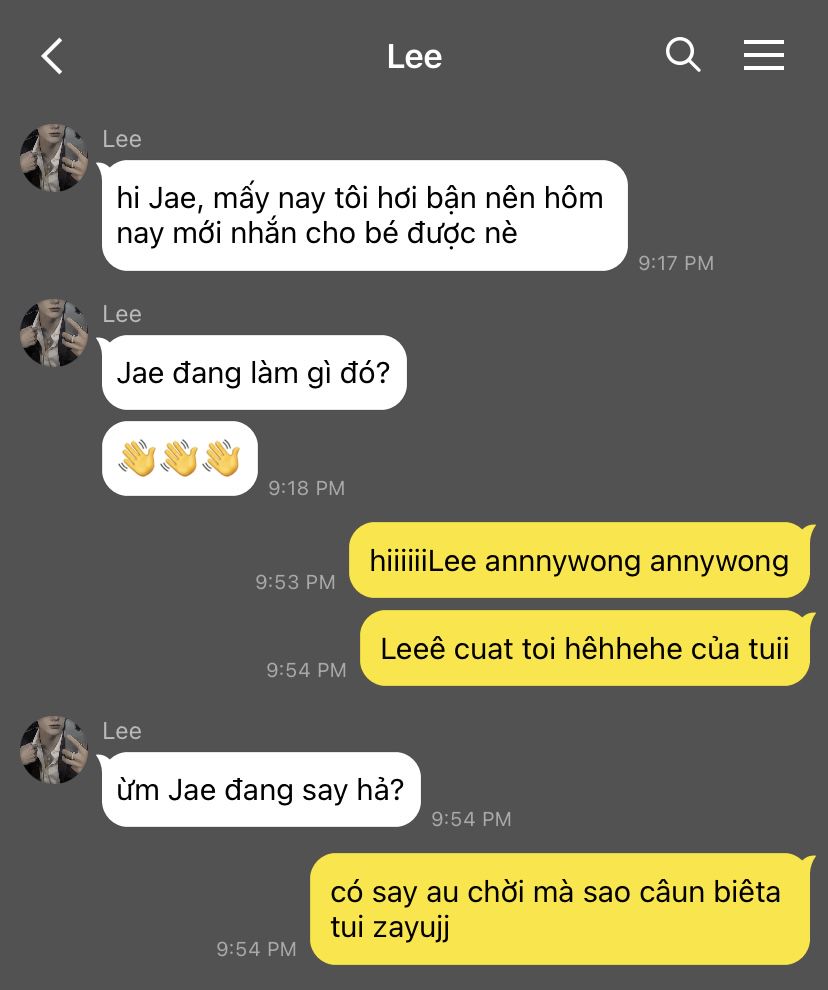The width and height of the screenshot is (828, 990).
Task: View Lee's profile photo by 'ừm Jae đang say hả?'
Action: coord(54,749)
